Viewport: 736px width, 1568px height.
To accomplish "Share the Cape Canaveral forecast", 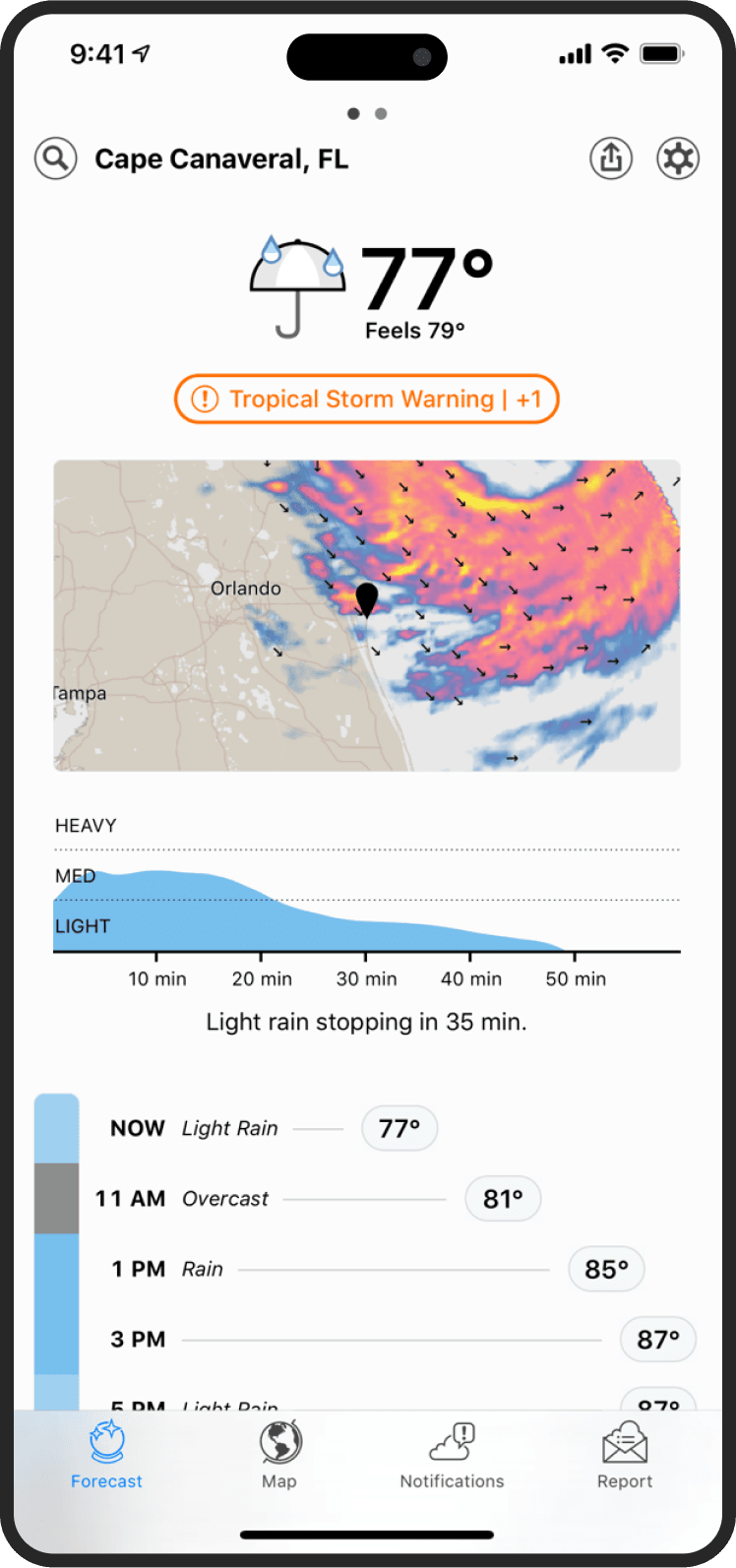I will point(611,158).
